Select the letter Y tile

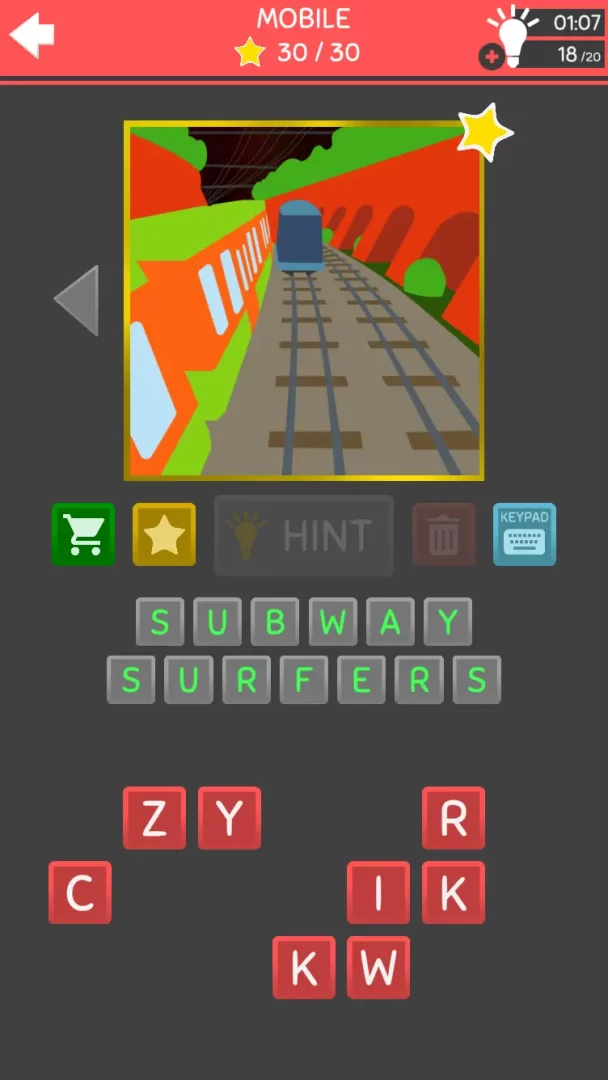(x=229, y=818)
